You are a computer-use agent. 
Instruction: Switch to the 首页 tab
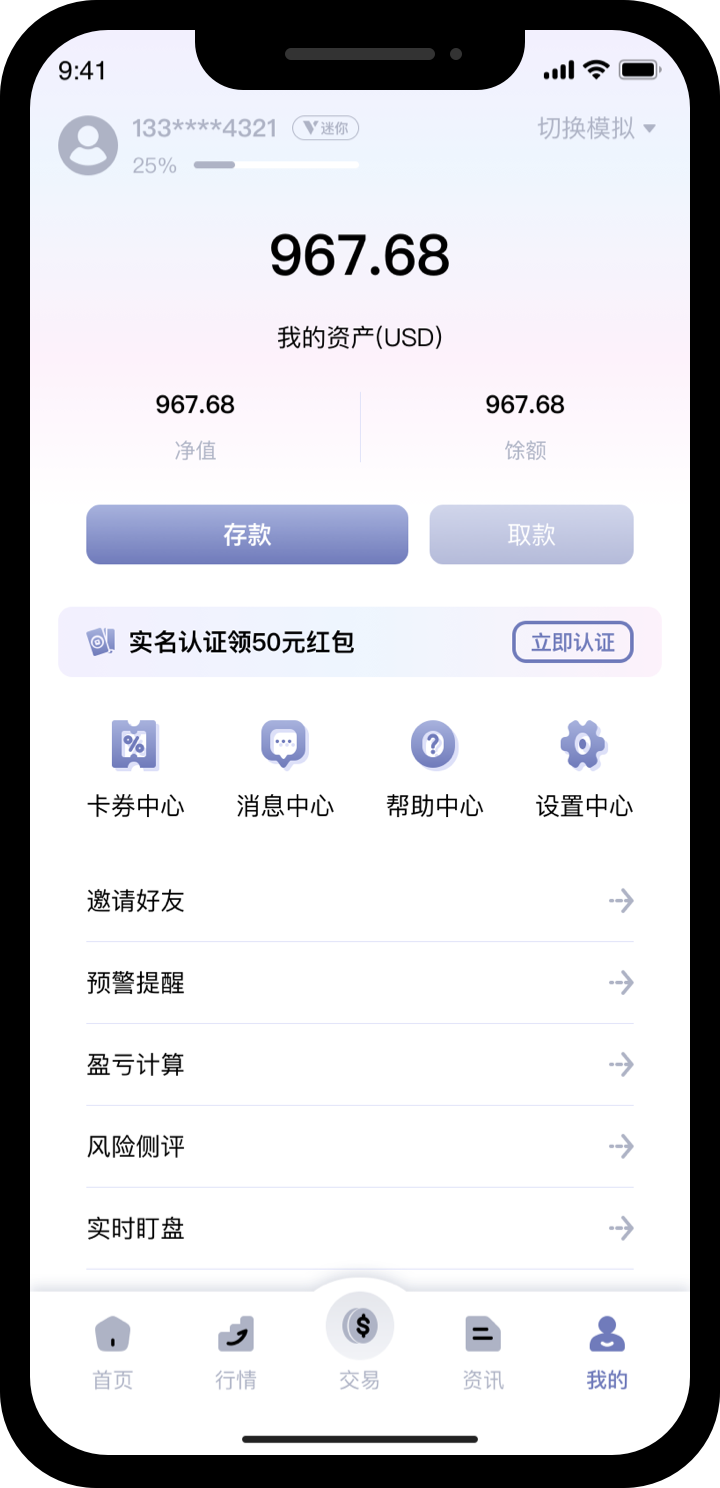coord(113,1352)
